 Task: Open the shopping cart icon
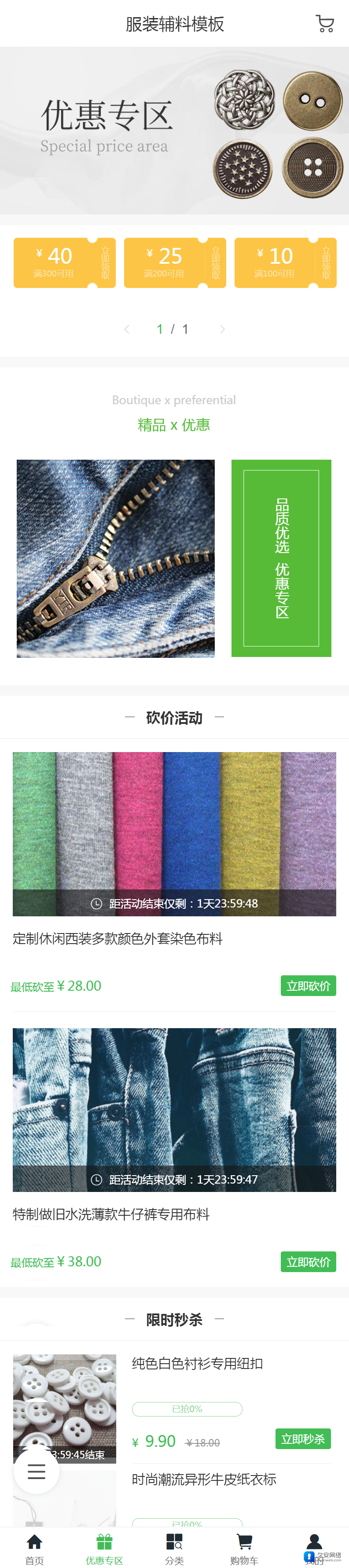[325, 24]
